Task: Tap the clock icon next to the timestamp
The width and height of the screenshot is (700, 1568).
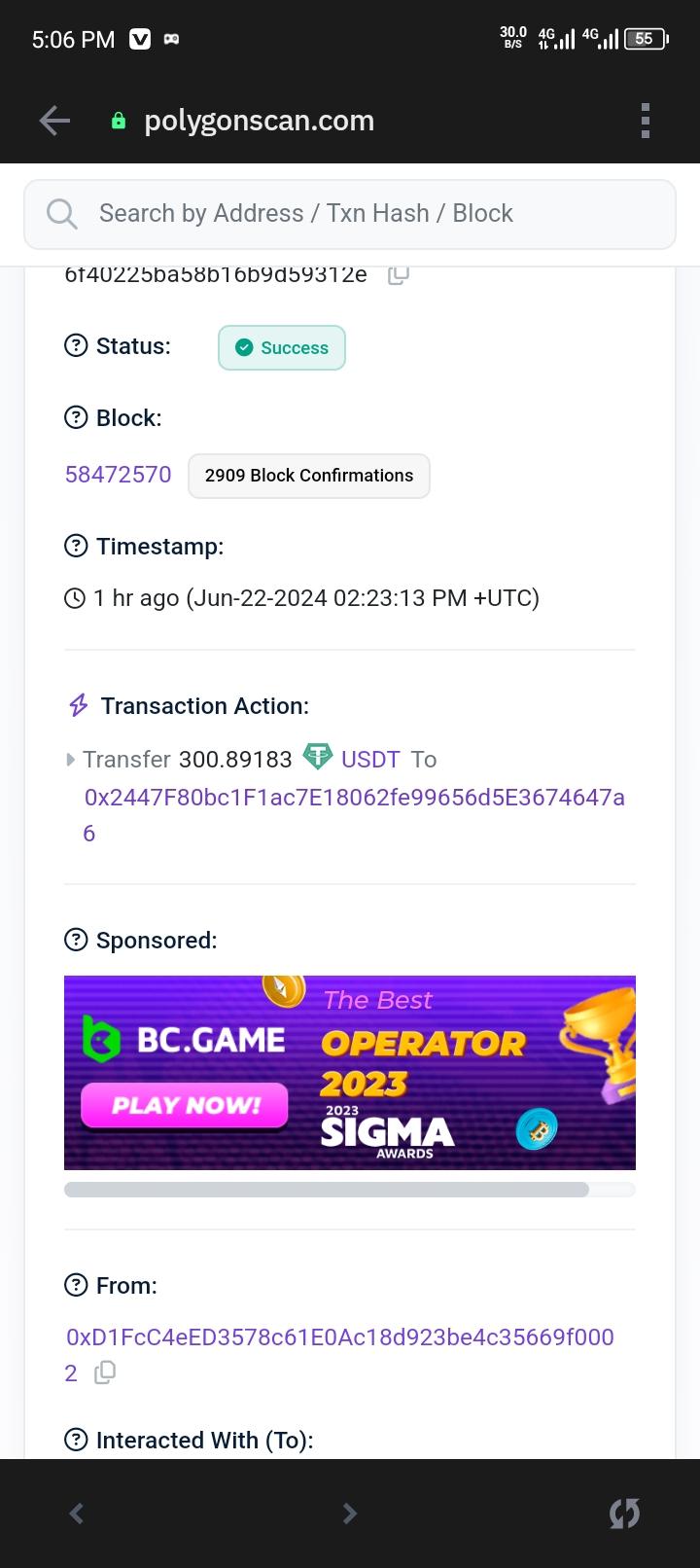Action: click(x=75, y=598)
